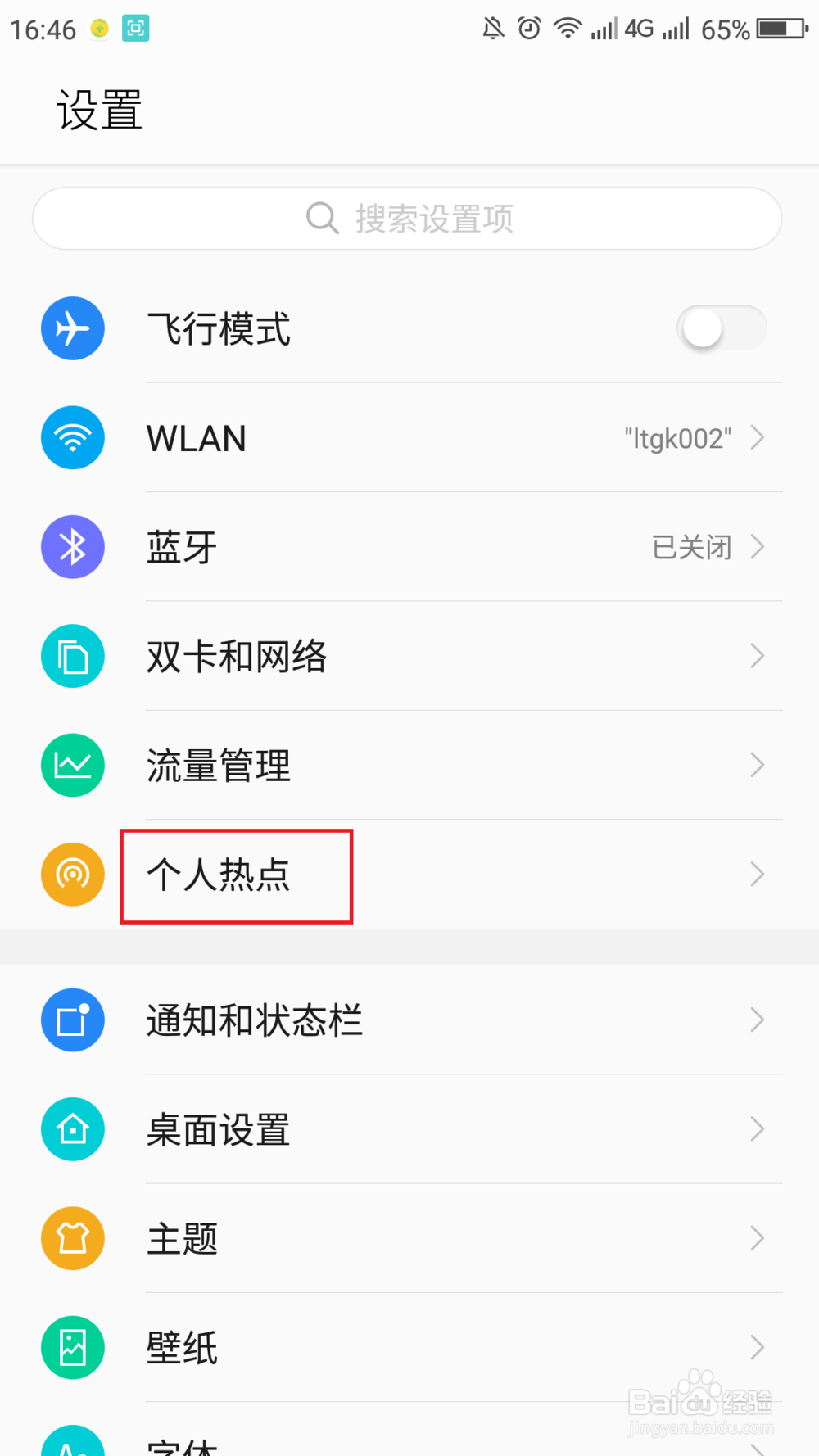The height and width of the screenshot is (1456, 819).
Task: Click the 通知和状态栏 notification icon
Action: (x=73, y=1020)
